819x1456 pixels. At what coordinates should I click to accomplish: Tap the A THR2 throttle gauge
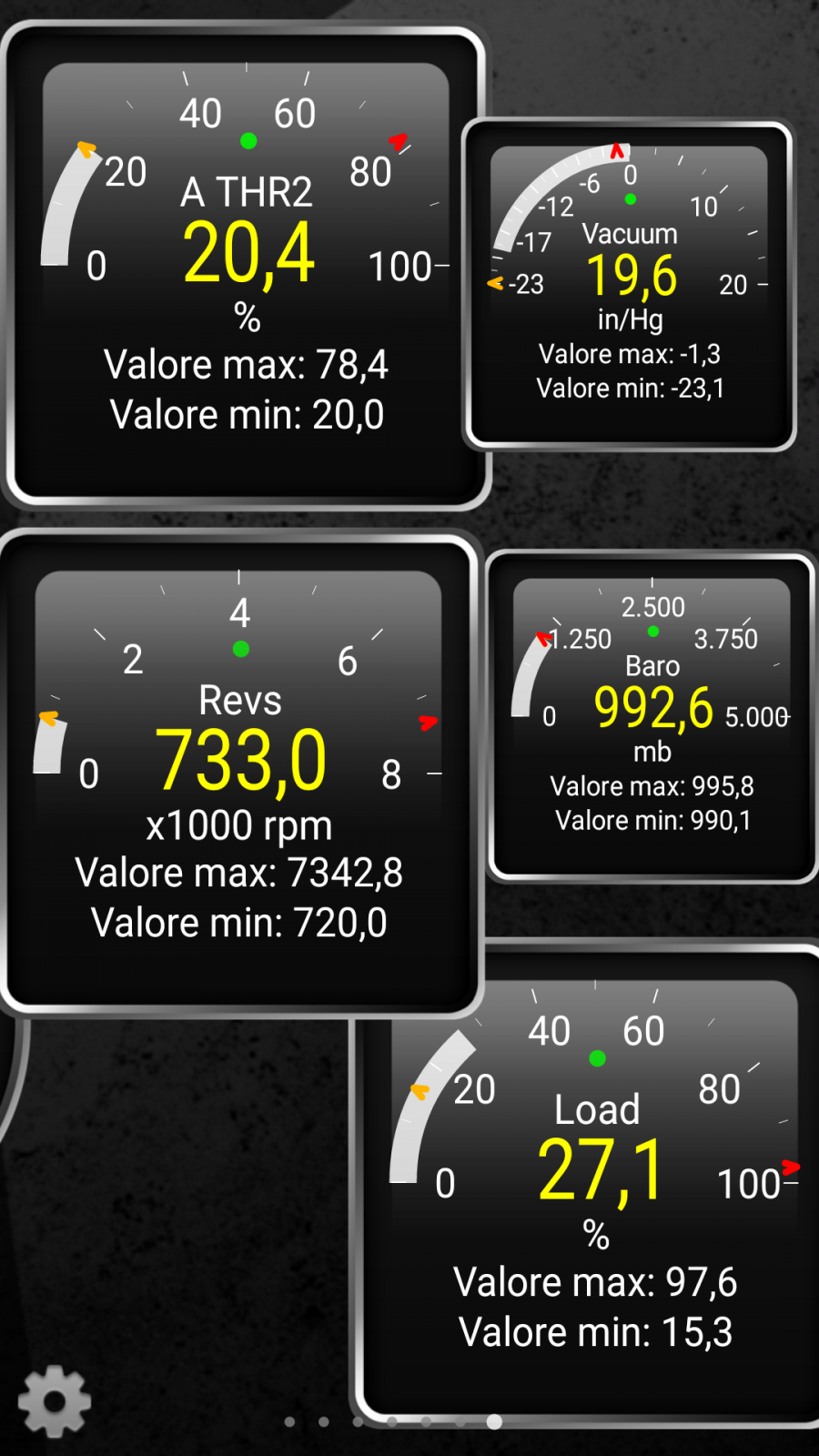tap(246, 266)
